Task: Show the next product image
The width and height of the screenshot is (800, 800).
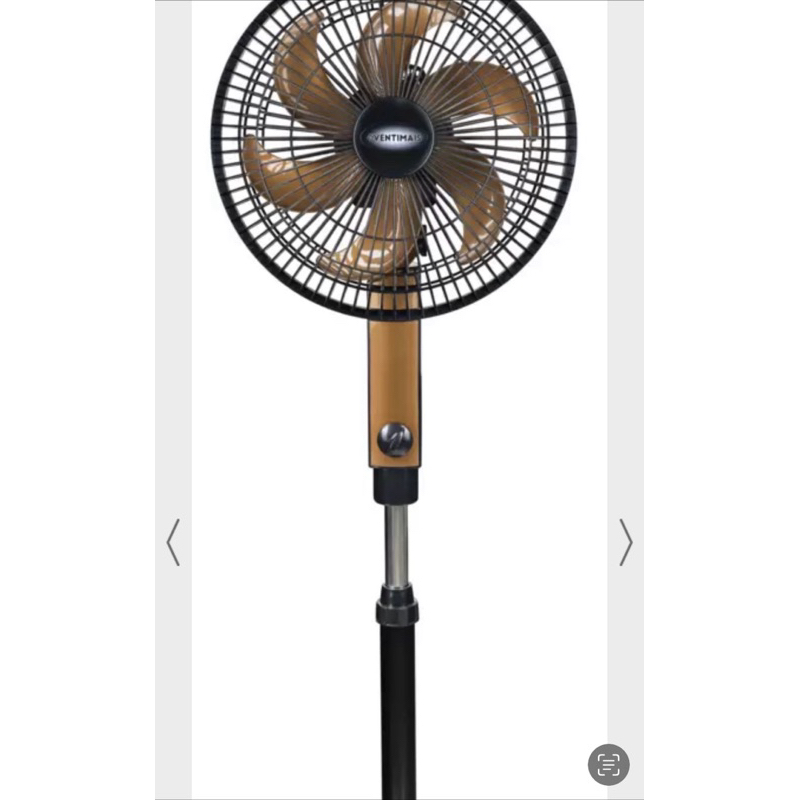Action: click(626, 542)
